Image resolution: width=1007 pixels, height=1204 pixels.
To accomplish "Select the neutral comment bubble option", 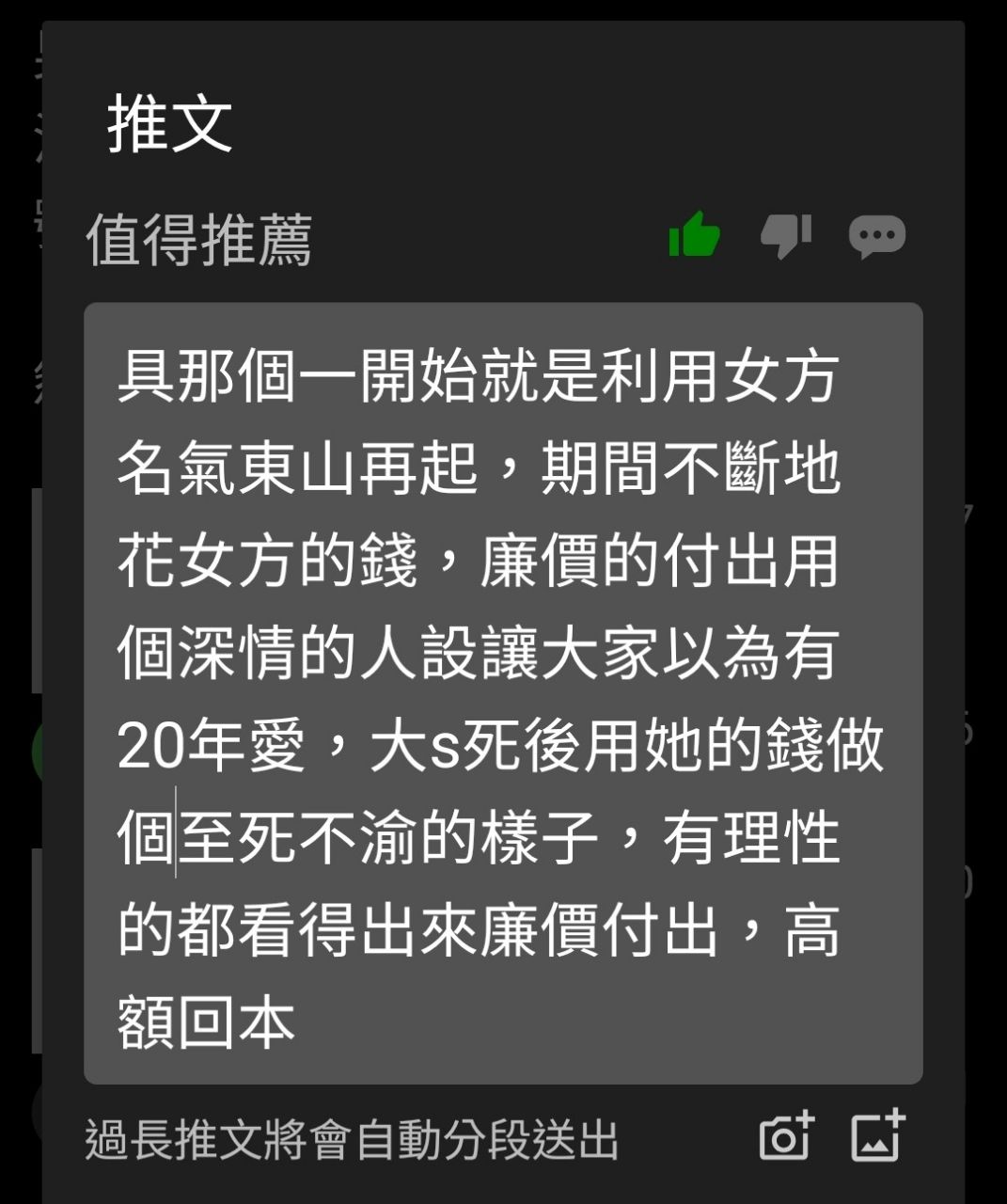I will (876, 235).
